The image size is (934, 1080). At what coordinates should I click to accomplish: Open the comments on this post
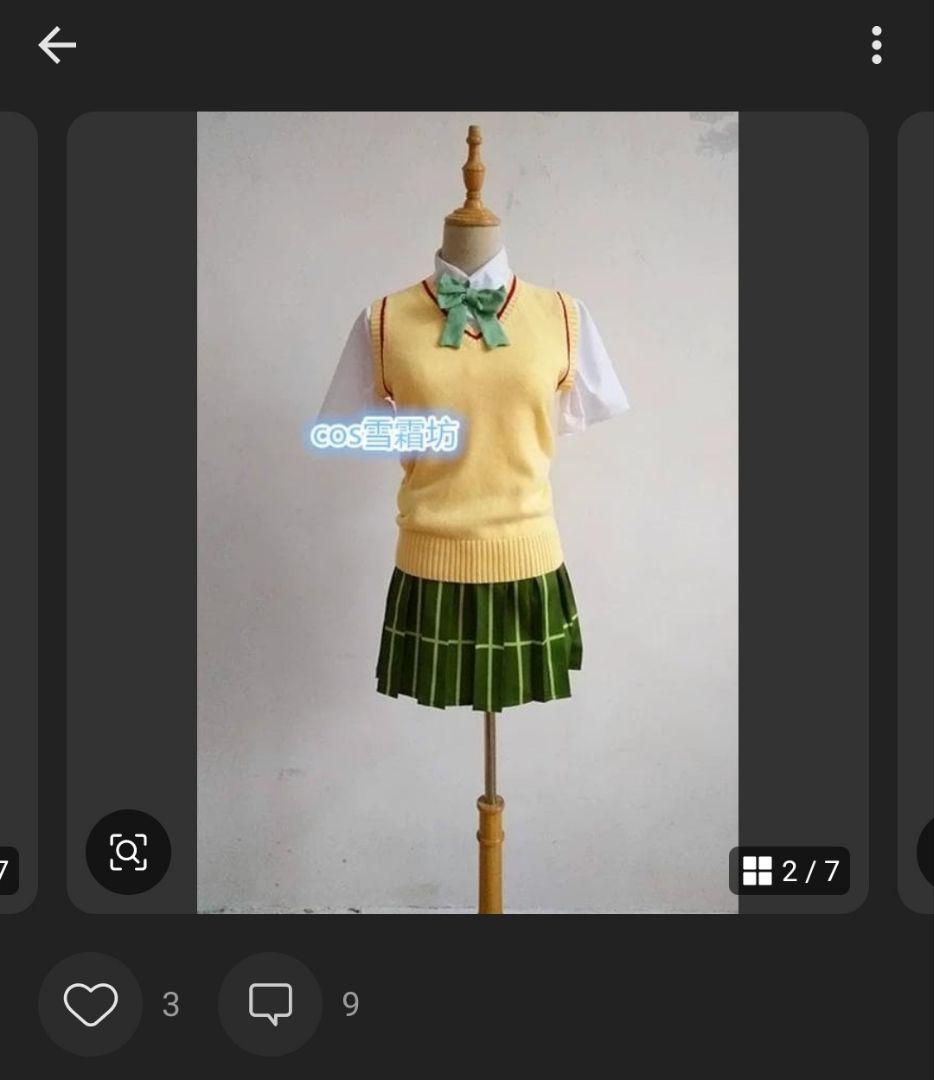[x=270, y=1004]
